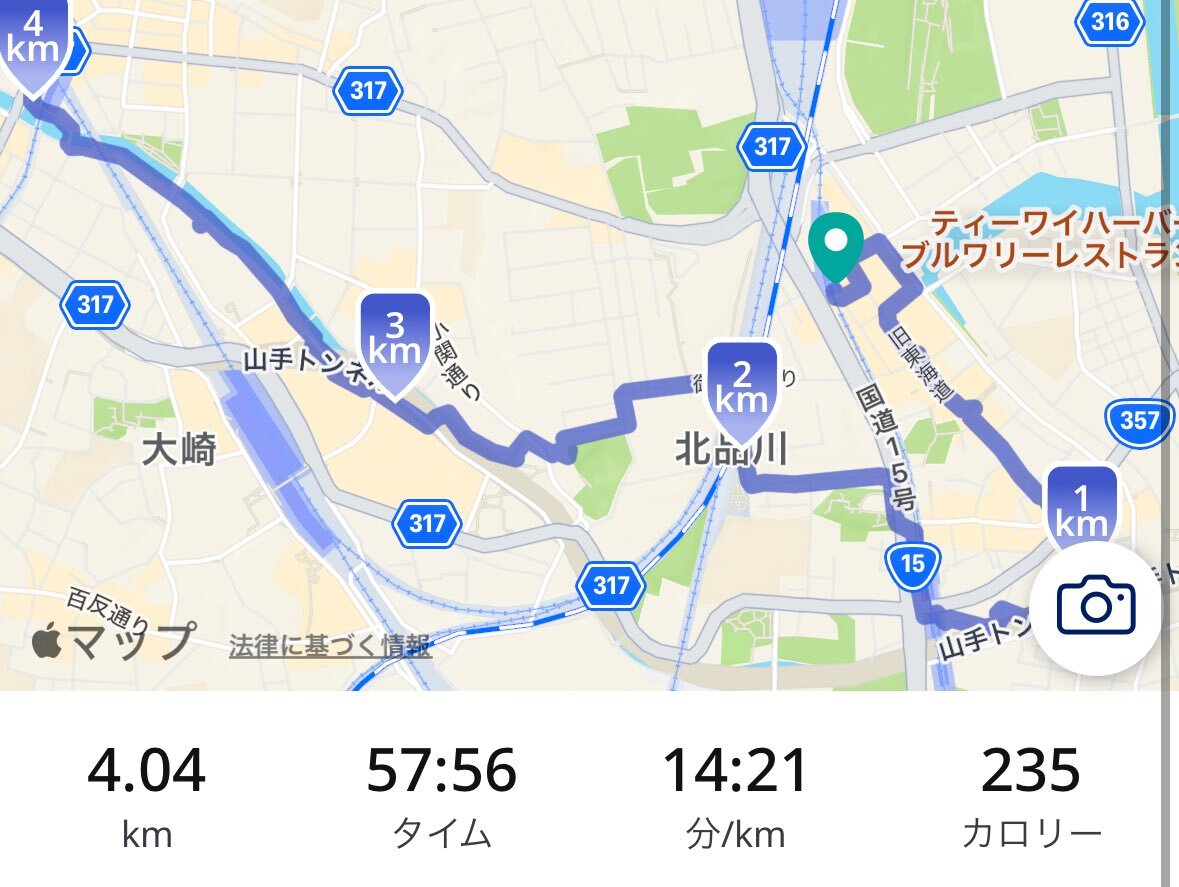Tap the camera button on the map
The width and height of the screenshot is (1179, 887).
pyautogui.click(x=1095, y=608)
